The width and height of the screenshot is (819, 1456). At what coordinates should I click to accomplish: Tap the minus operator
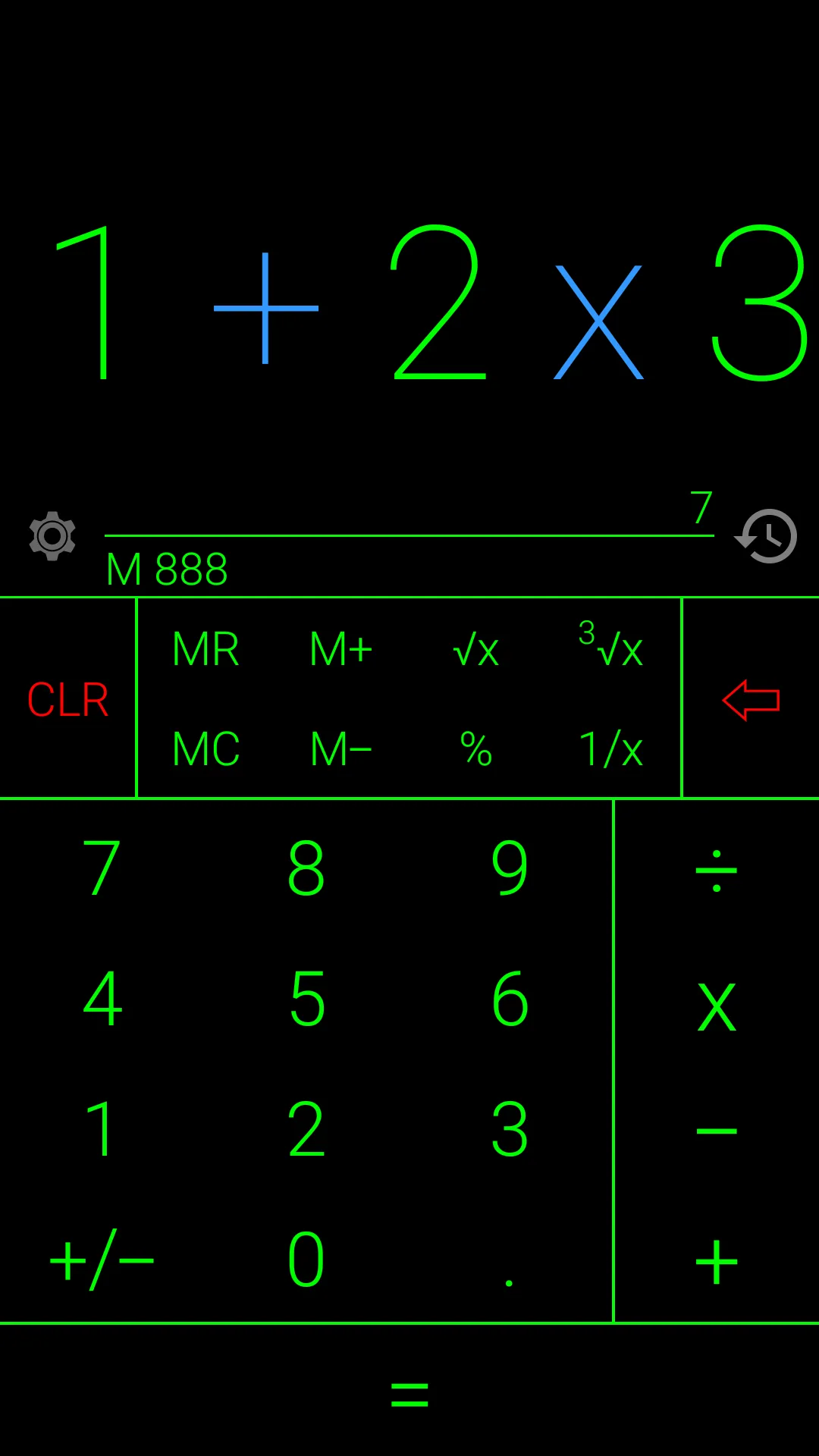pyautogui.click(x=716, y=1131)
